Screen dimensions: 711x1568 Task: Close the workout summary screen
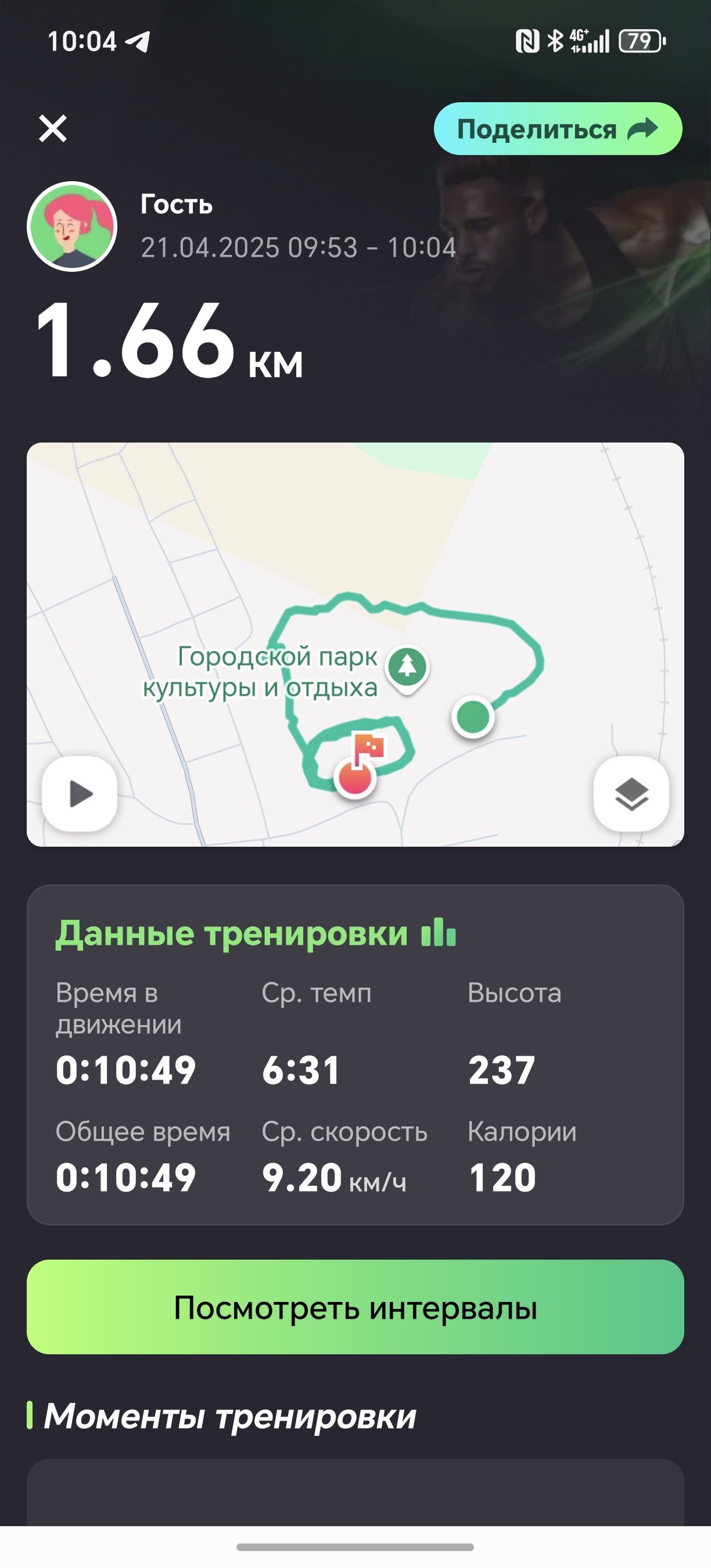[53, 128]
